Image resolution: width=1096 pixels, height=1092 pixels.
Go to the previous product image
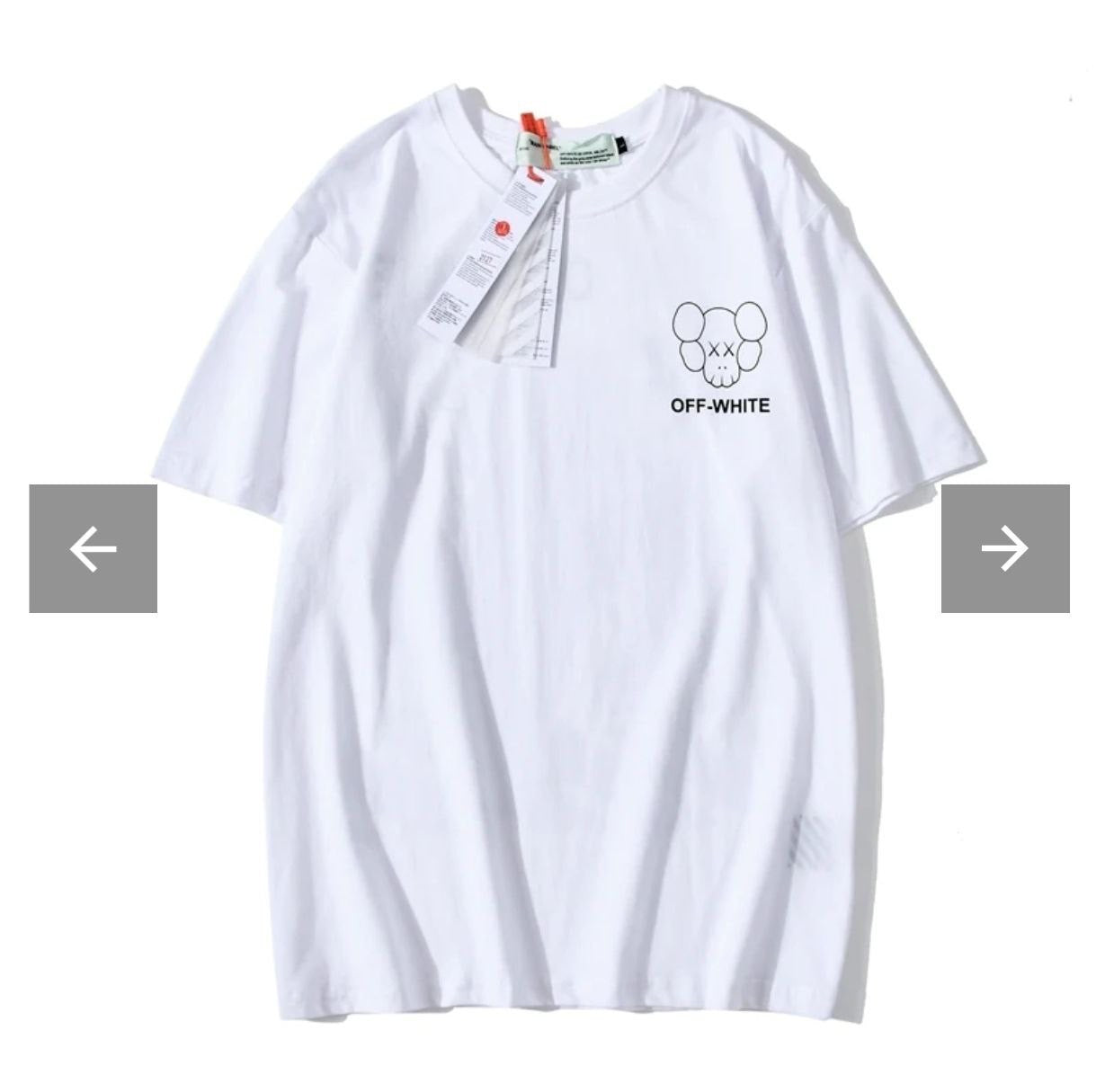coord(94,548)
